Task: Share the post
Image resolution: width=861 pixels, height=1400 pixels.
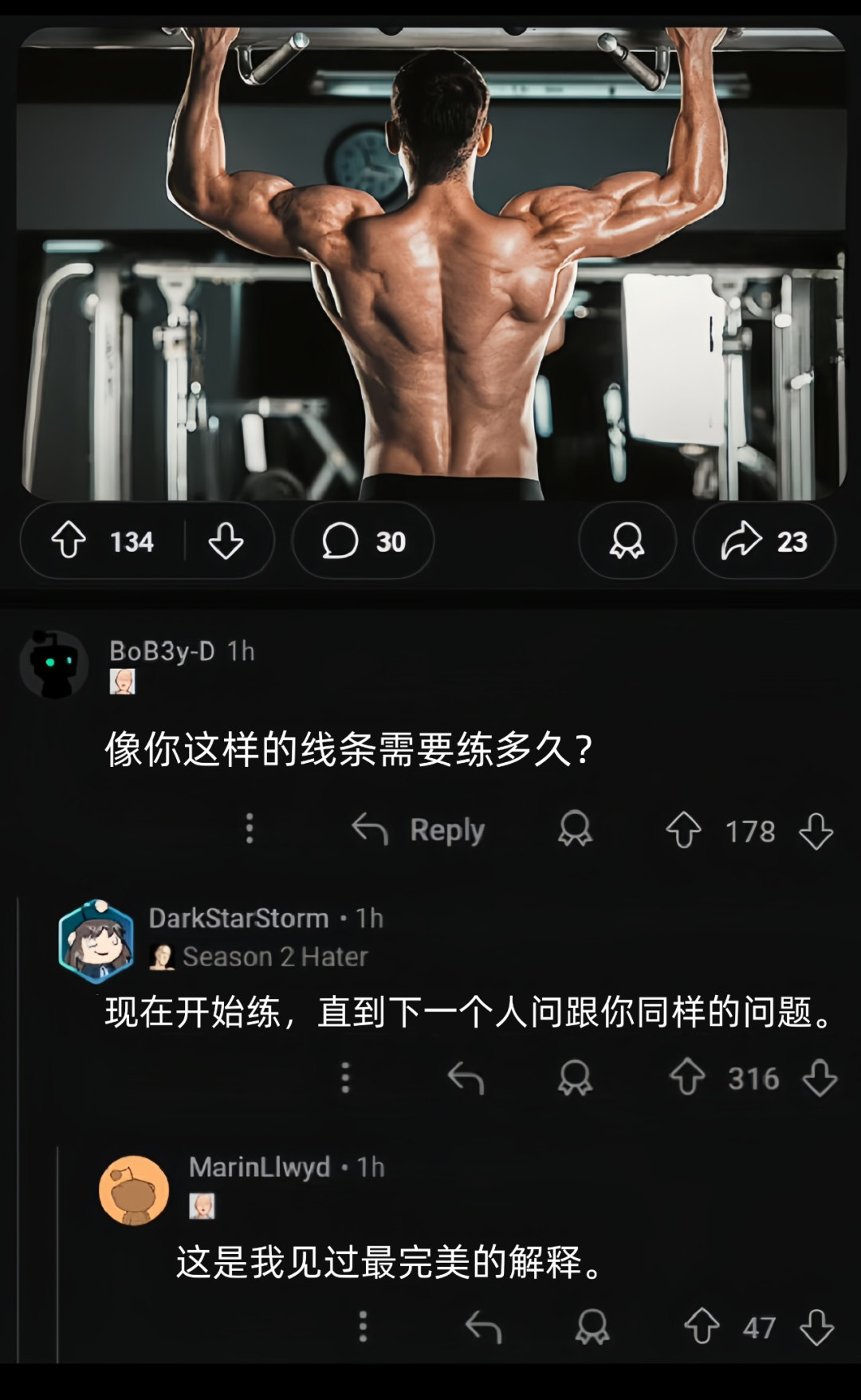Action: [x=764, y=541]
